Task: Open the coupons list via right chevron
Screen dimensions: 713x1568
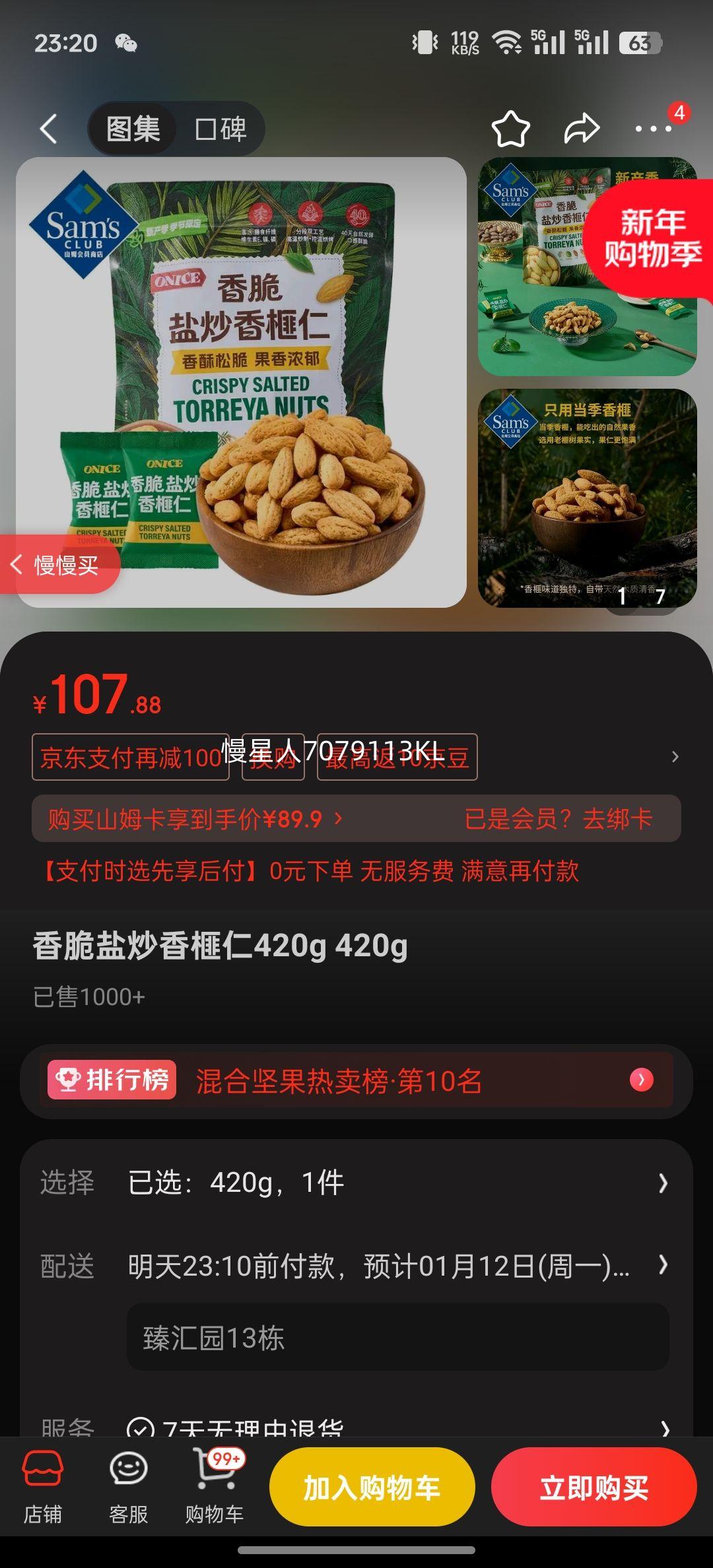Action: (x=675, y=757)
